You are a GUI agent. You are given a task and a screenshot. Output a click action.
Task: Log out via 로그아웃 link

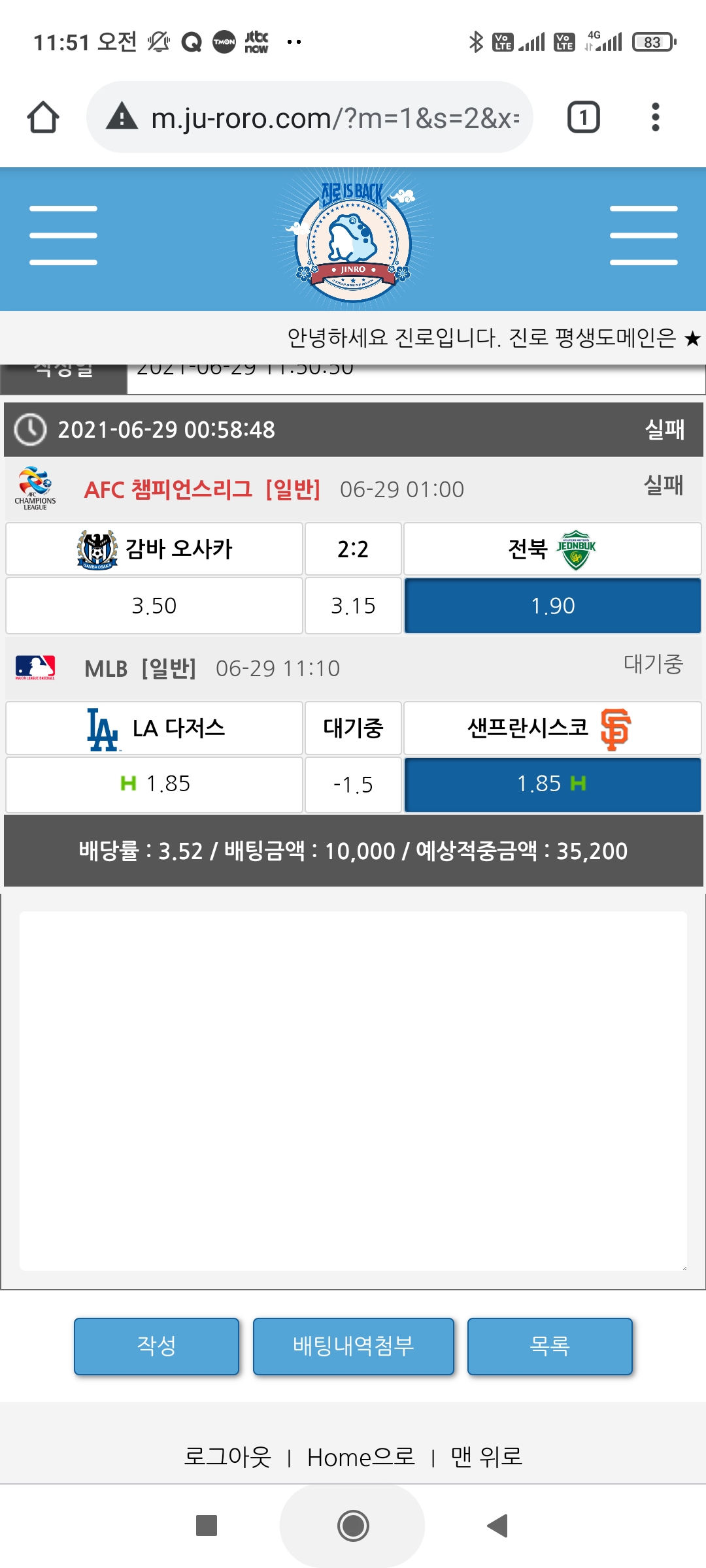click(x=227, y=1457)
